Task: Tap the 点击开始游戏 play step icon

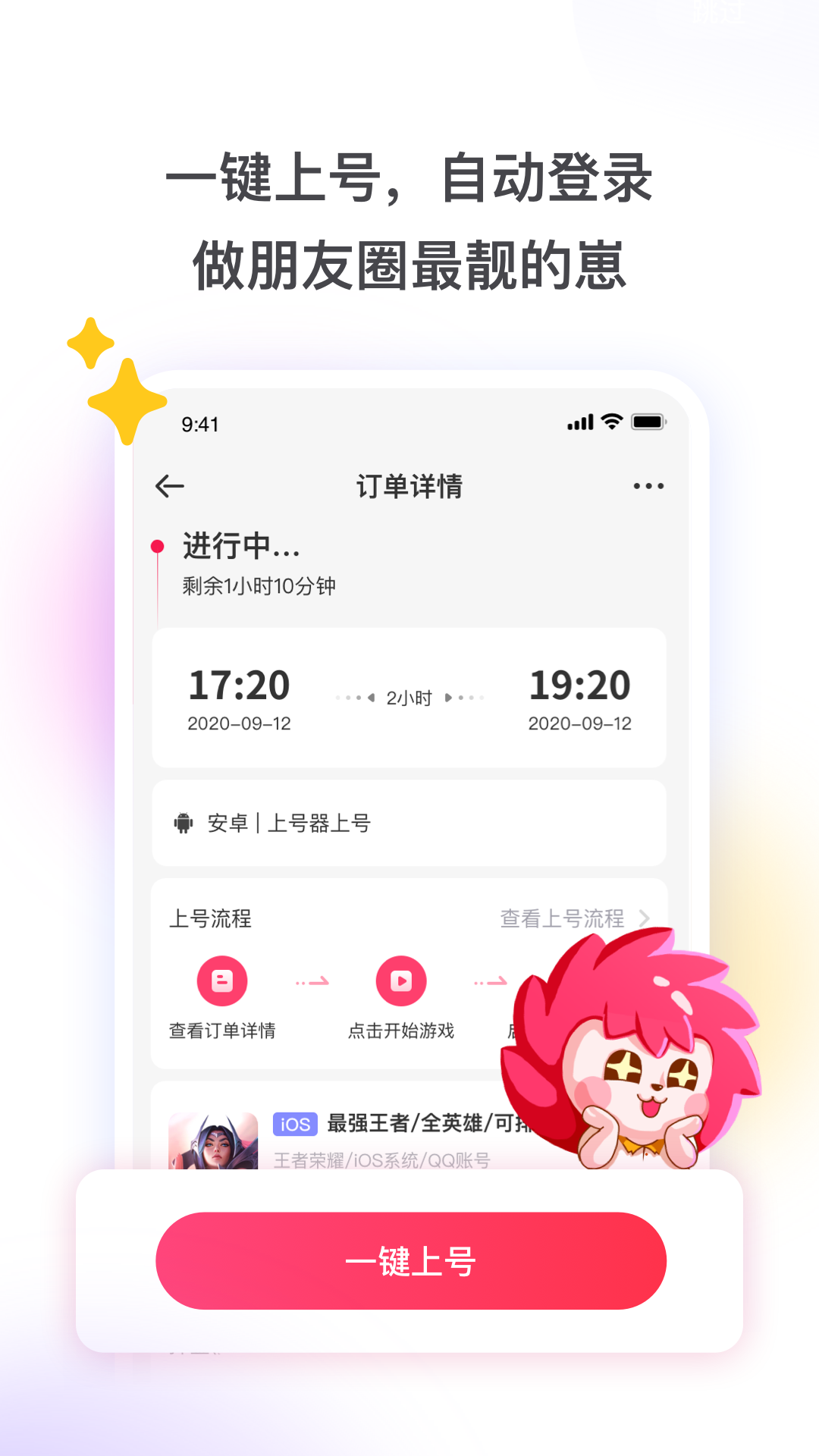Action: pos(401,980)
